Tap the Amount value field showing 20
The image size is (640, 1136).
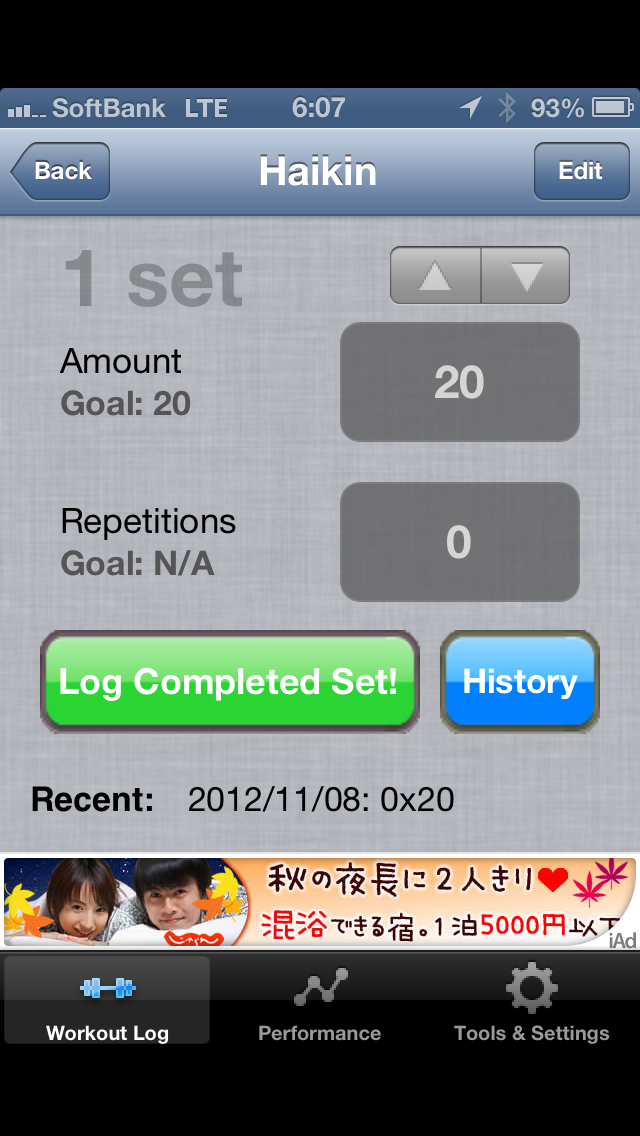459,382
